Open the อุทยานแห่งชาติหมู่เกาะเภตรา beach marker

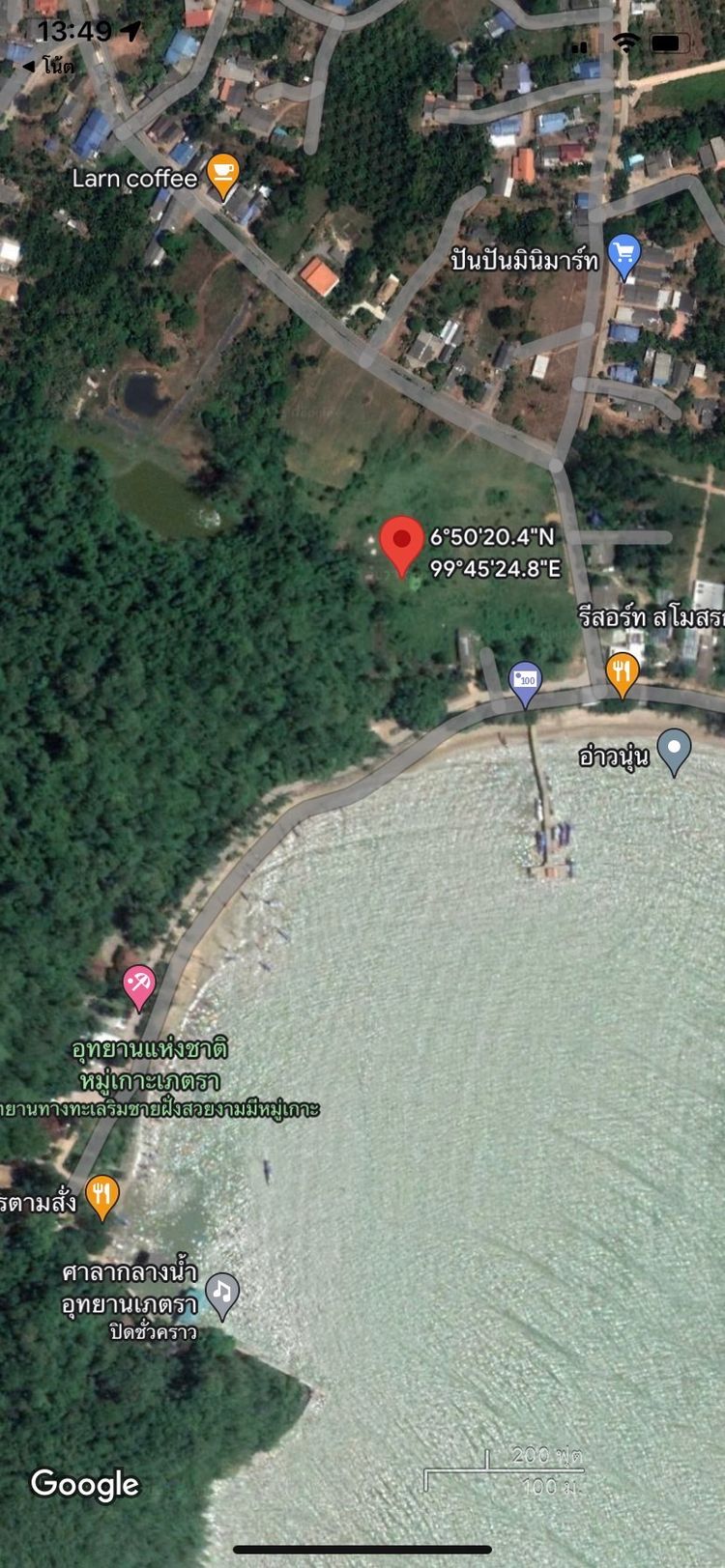pos(140,985)
